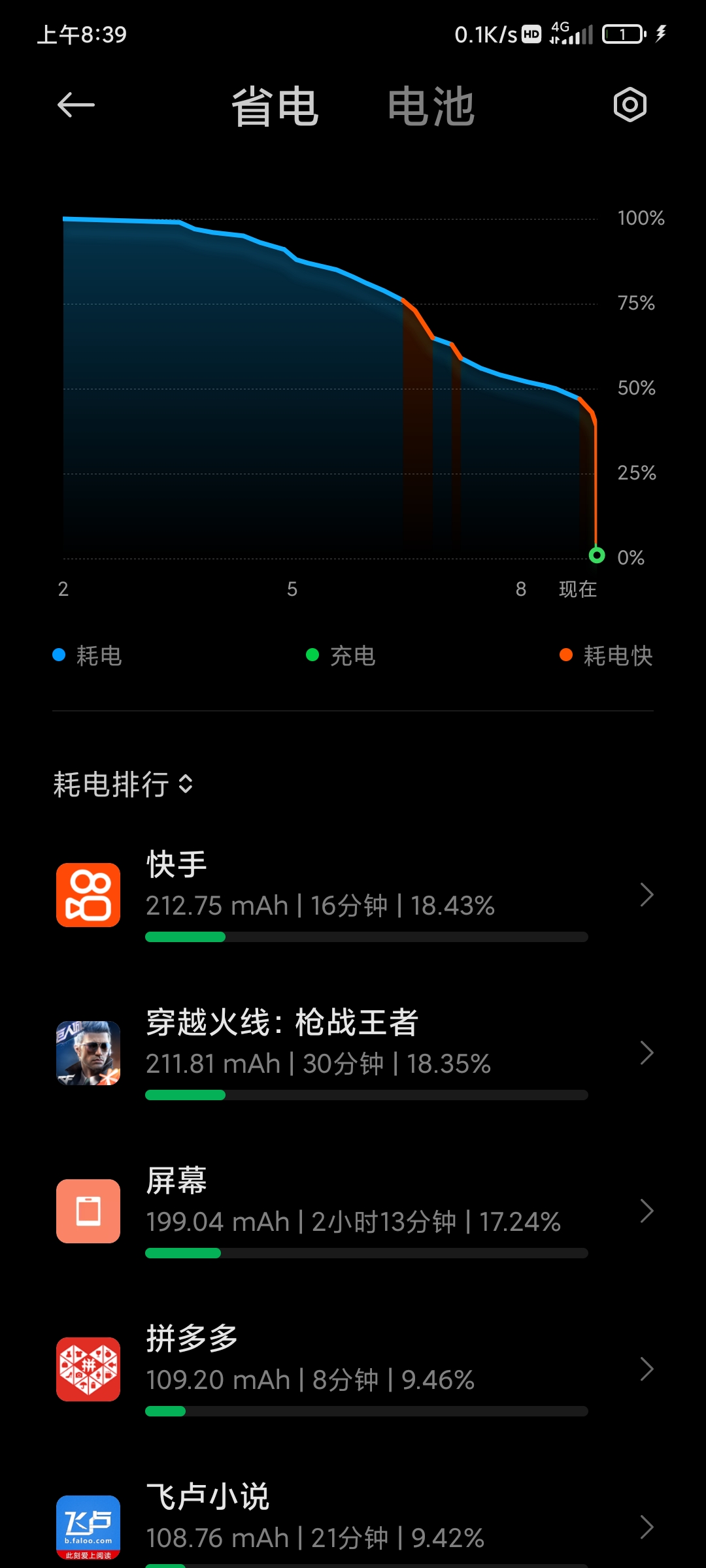Open 穿越火线:枪战王者 power usage details

(x=353, y=1053)
